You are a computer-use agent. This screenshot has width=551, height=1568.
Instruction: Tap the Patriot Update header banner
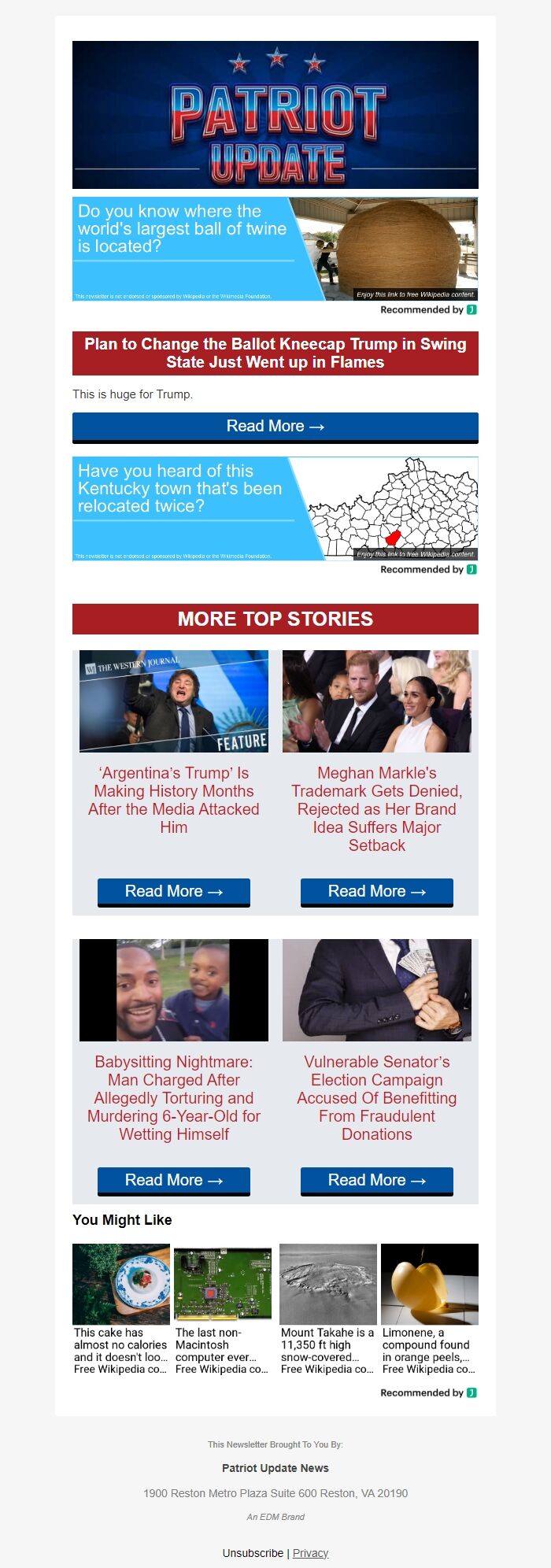(x=275, y=115)
